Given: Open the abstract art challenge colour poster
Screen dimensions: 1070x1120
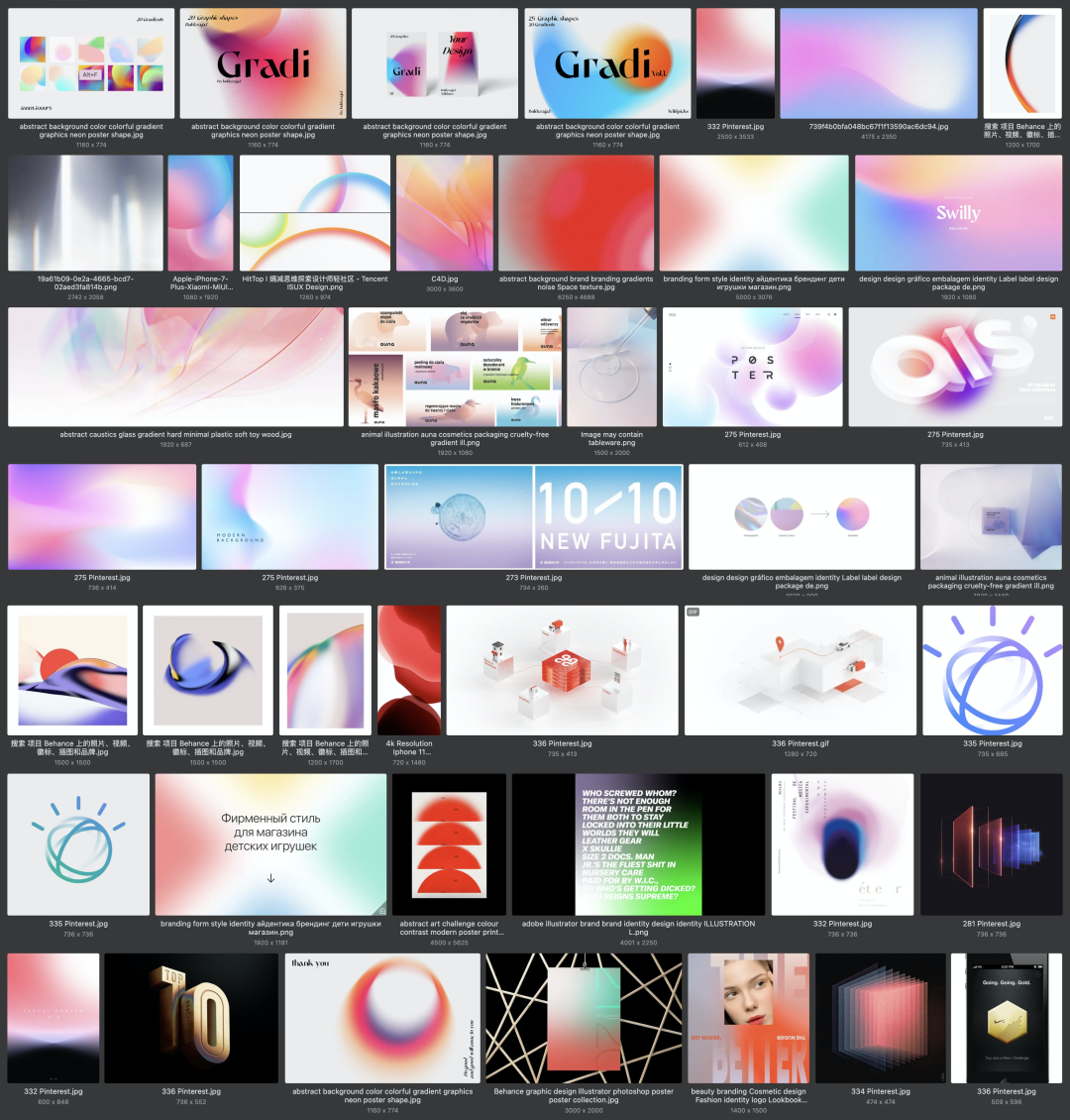Looking at the screenshot, I should [x=449, y=844].
